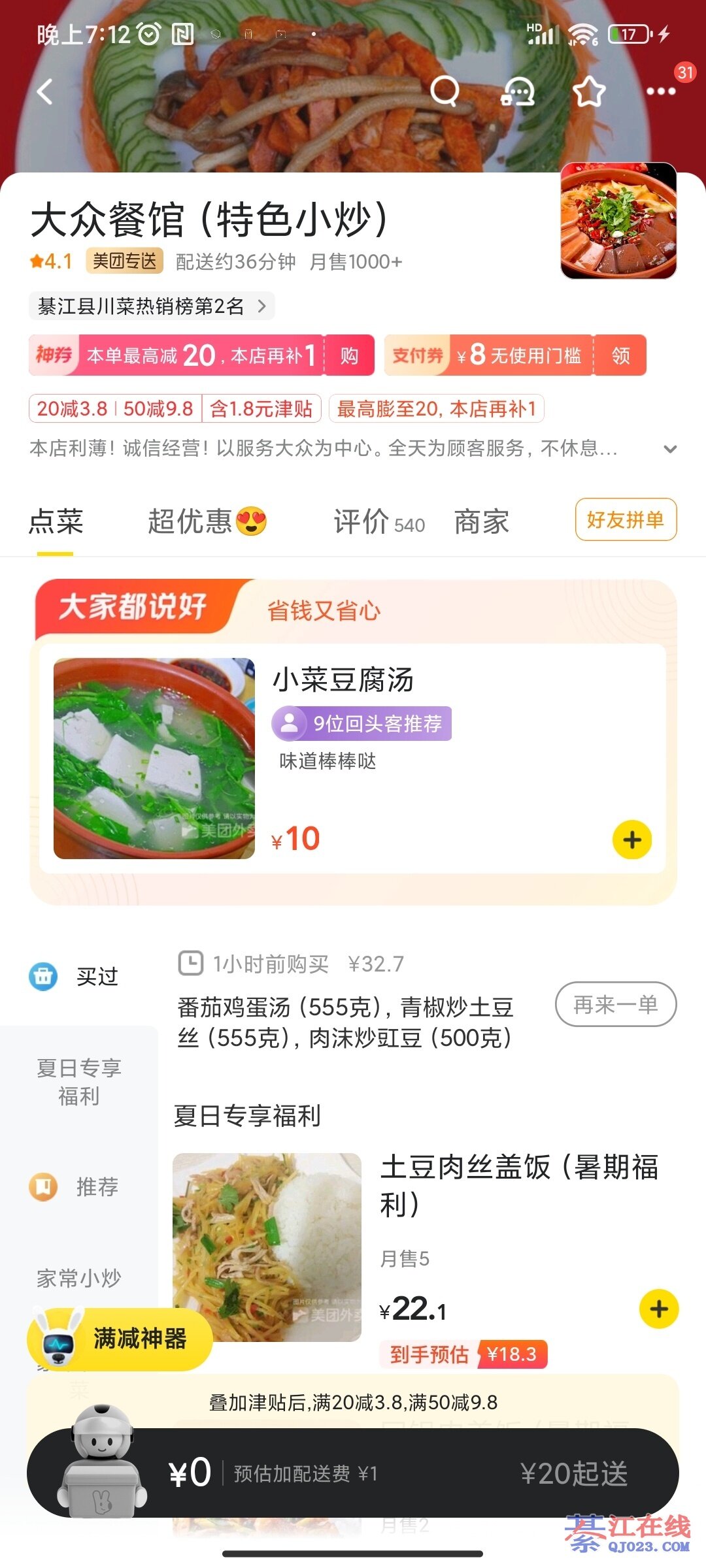
Task: Open the 綦江县川菜热销榜第2名 ranking link
Action: (152, 306)
